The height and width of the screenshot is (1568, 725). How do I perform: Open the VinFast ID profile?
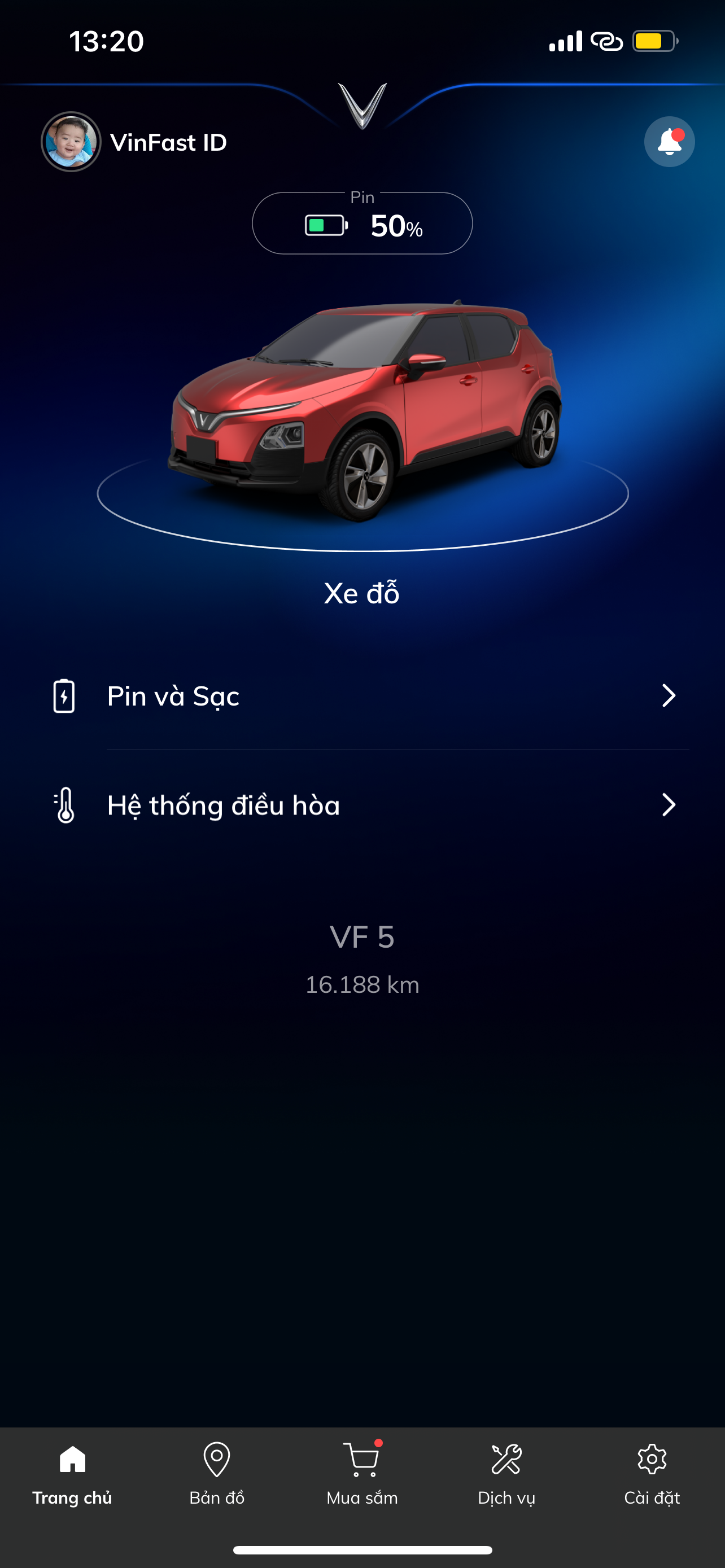(134, 142)
